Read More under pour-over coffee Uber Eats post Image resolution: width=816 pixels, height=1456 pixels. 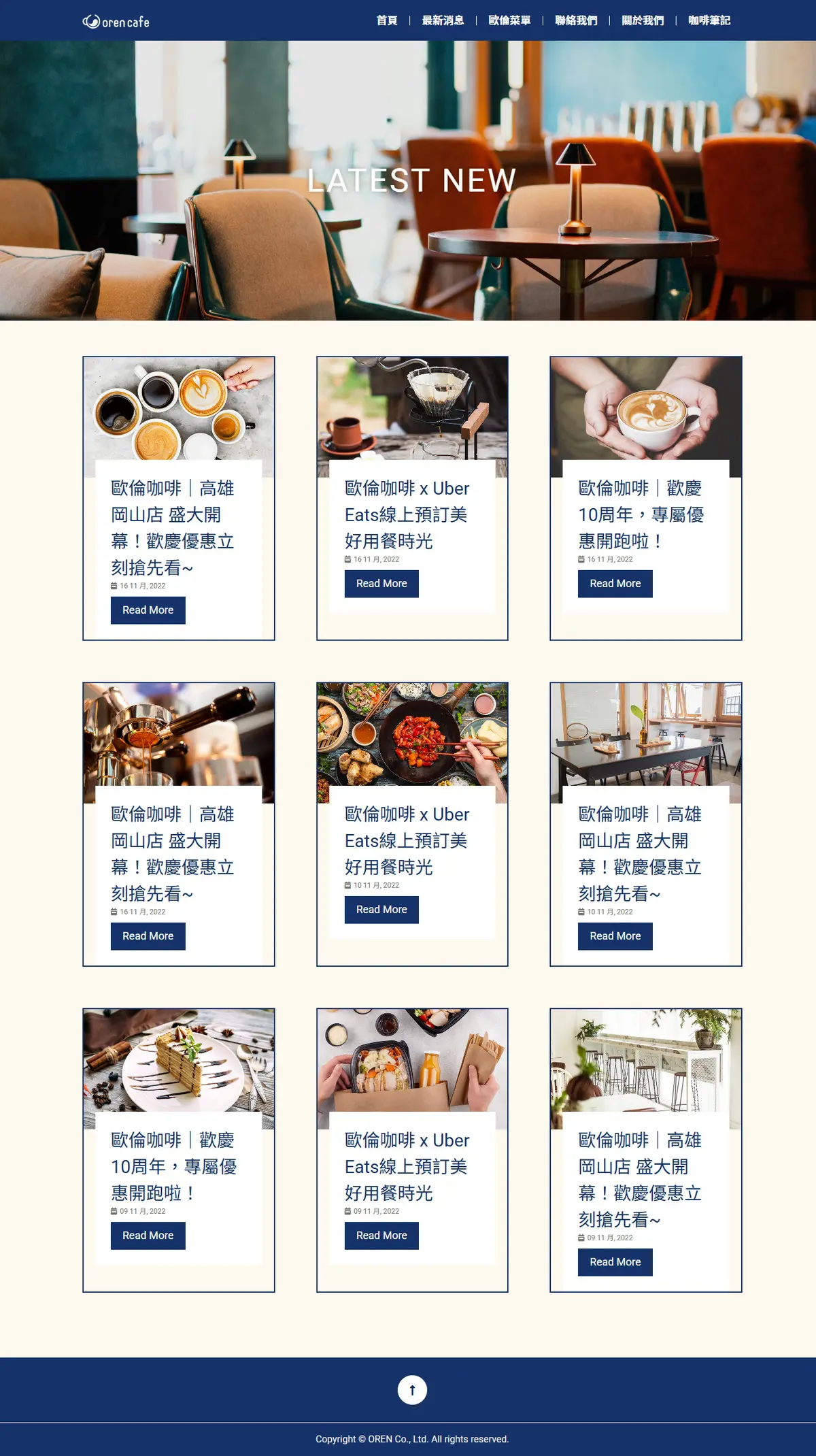click(381, 584)
